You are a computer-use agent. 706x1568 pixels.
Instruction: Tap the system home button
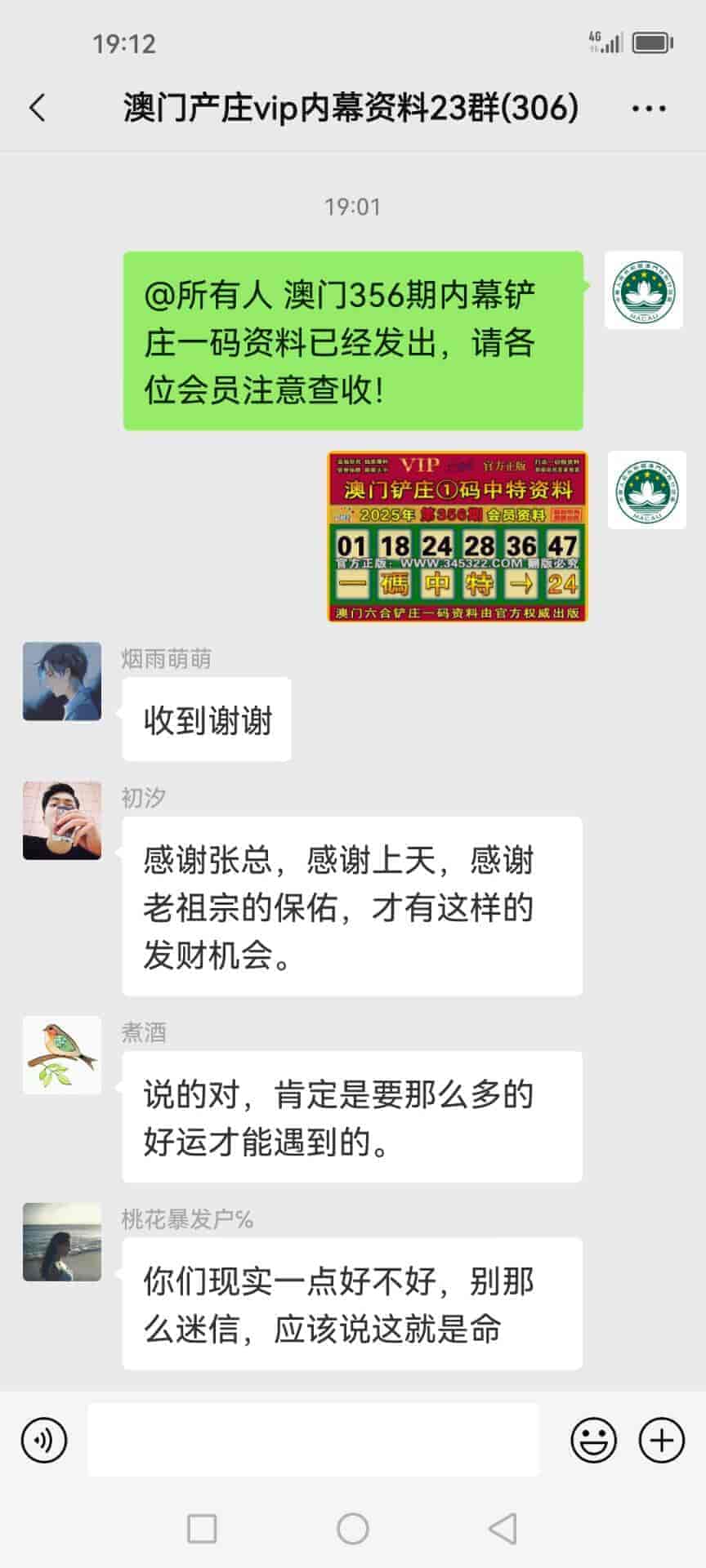pos(353,1528)
